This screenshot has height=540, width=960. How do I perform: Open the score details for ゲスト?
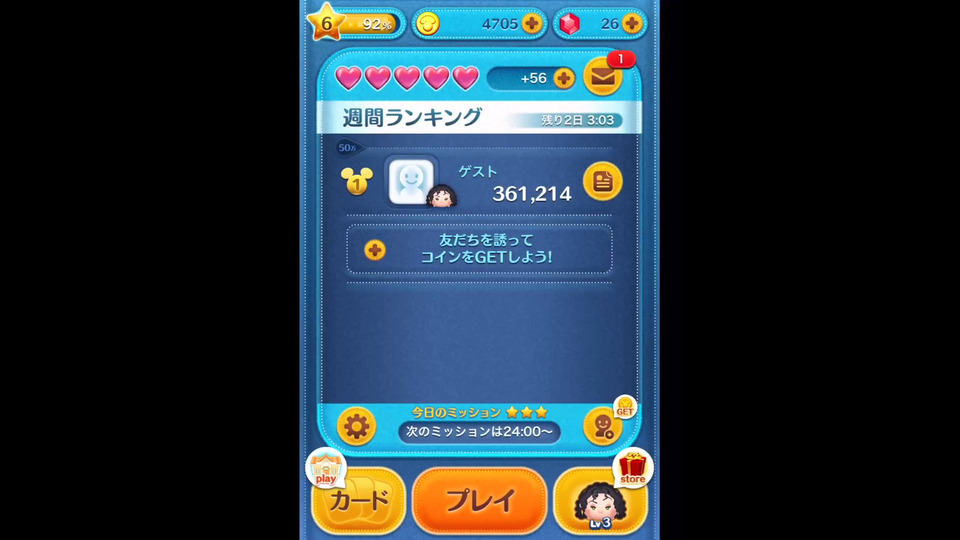pyautogui.click(x=602, y=181)
